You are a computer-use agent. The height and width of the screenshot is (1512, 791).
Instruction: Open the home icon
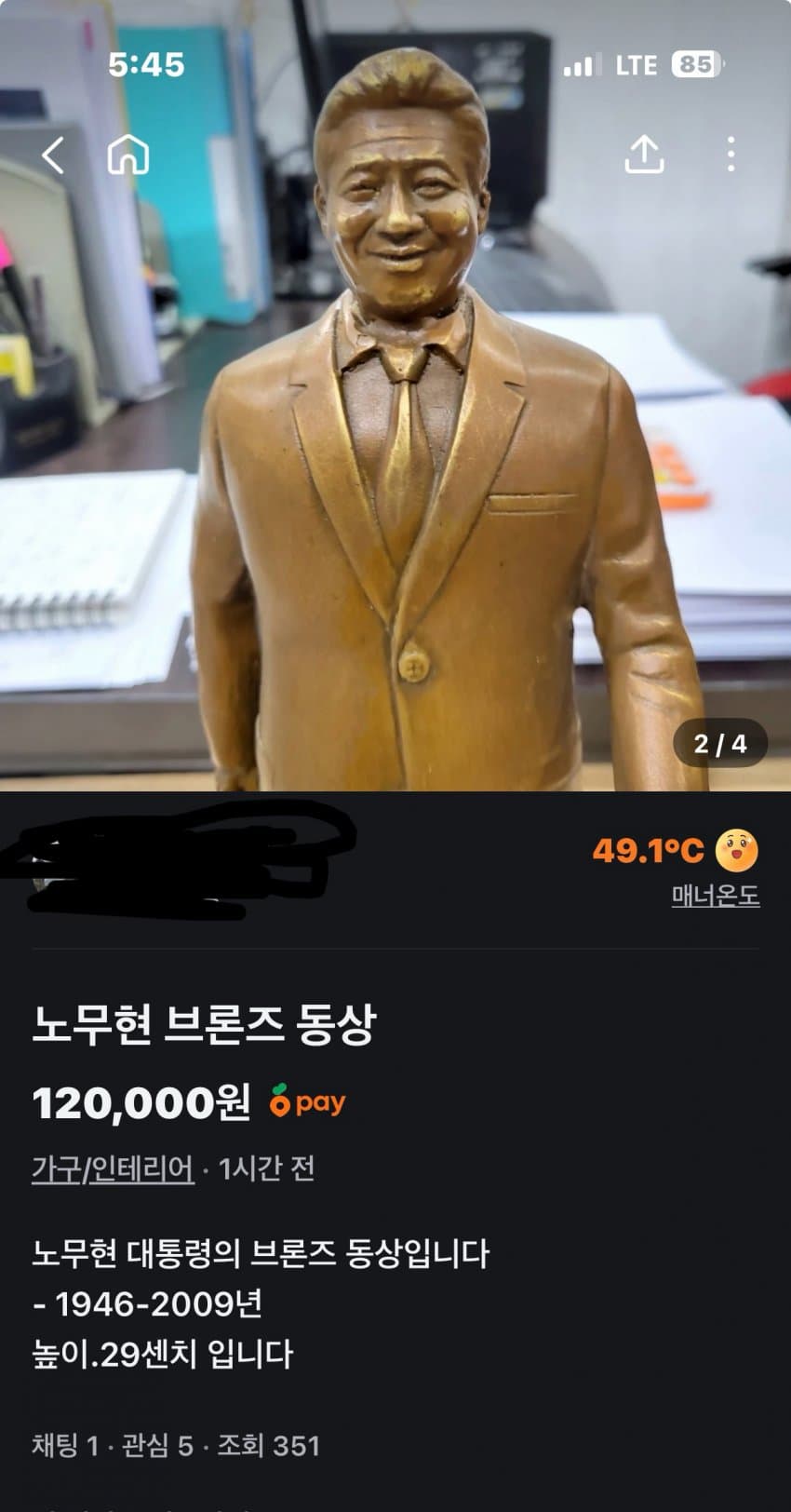128,155
